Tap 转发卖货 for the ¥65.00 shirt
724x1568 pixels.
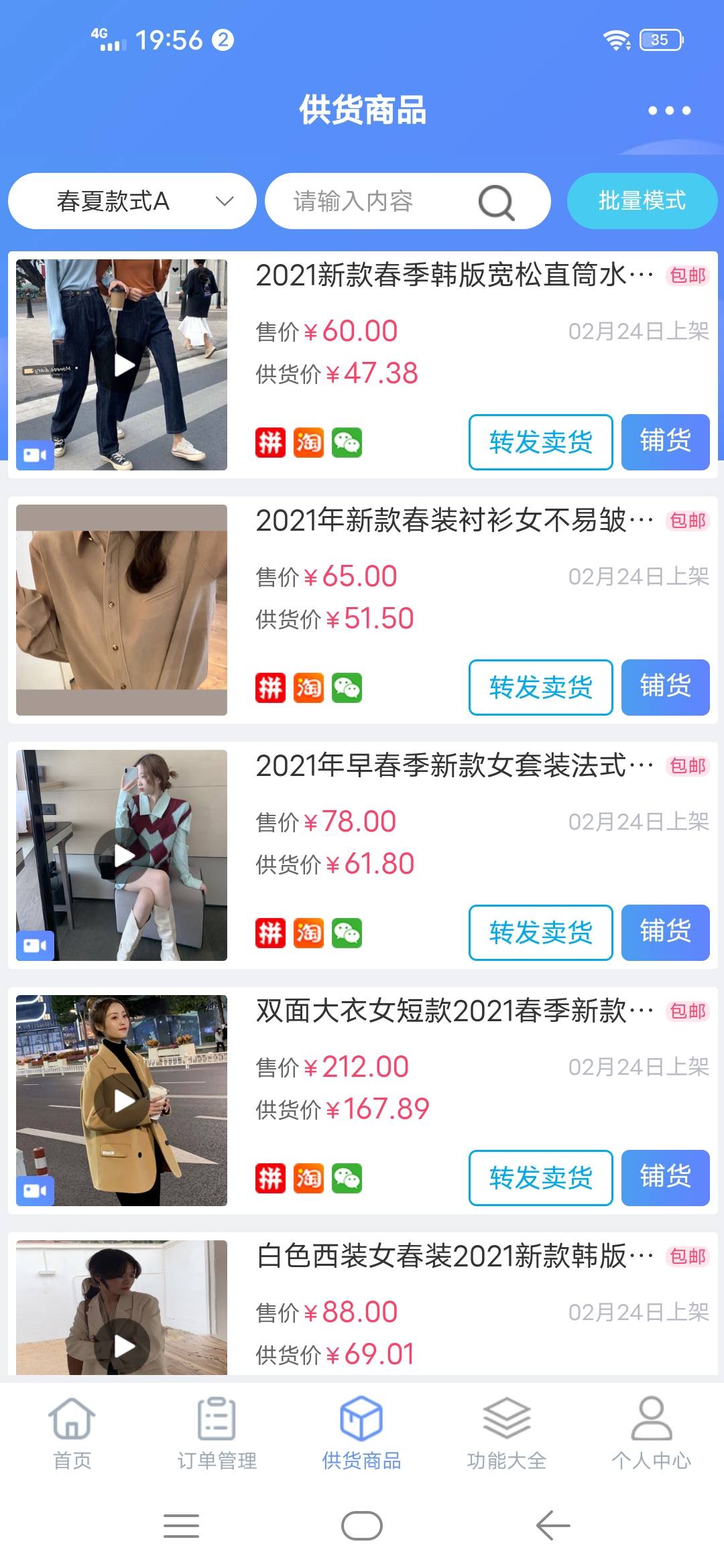(540, 688)
